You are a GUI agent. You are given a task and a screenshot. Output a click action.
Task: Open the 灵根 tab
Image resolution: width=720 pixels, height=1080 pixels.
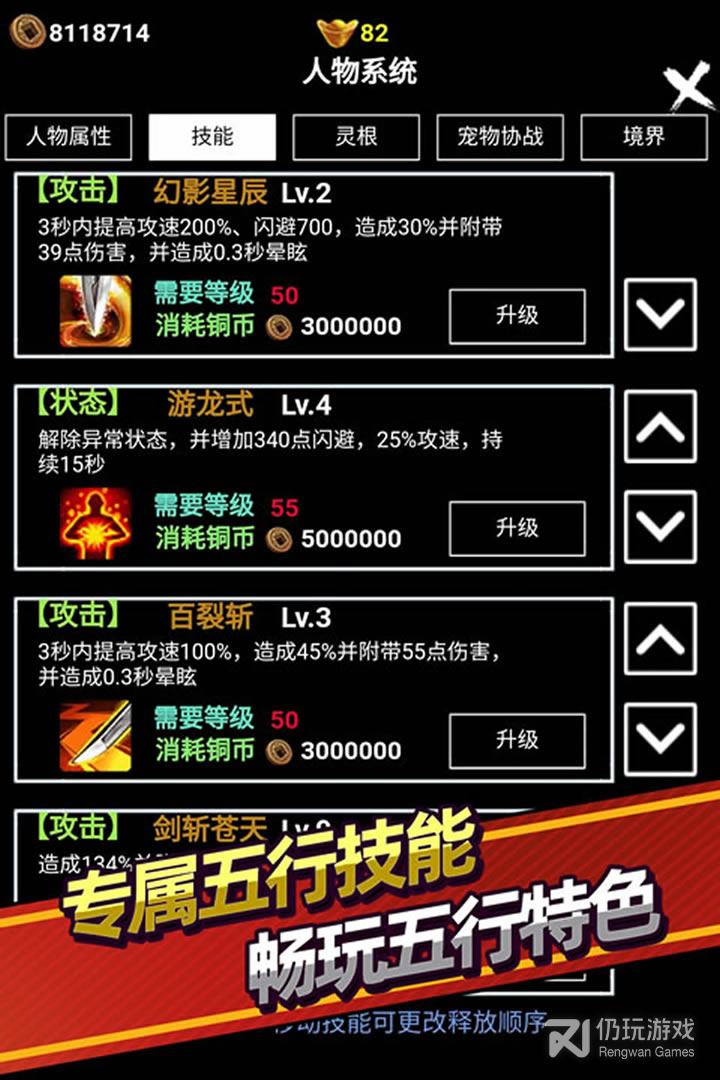[356, 137]
